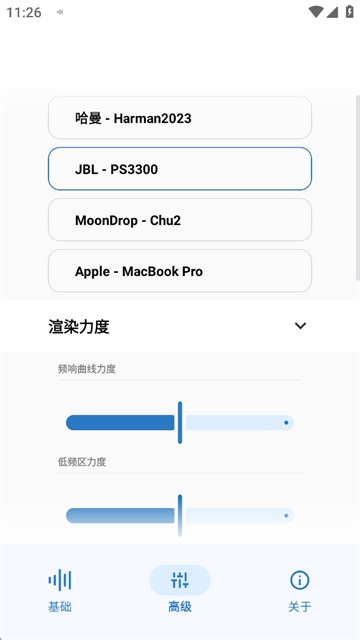The image size is (360, 640).
Task: Pick the MoonDrop - Chu2 preset
Action: tap(180, 220)
